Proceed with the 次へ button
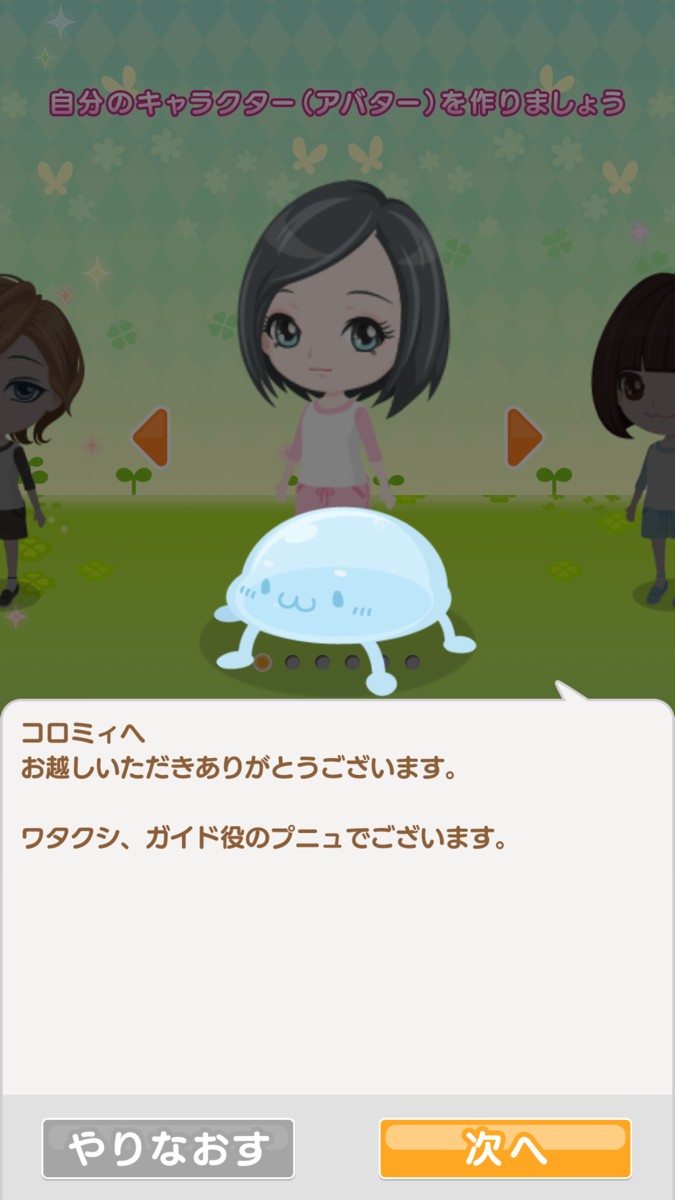 (x=505, y=1148)
